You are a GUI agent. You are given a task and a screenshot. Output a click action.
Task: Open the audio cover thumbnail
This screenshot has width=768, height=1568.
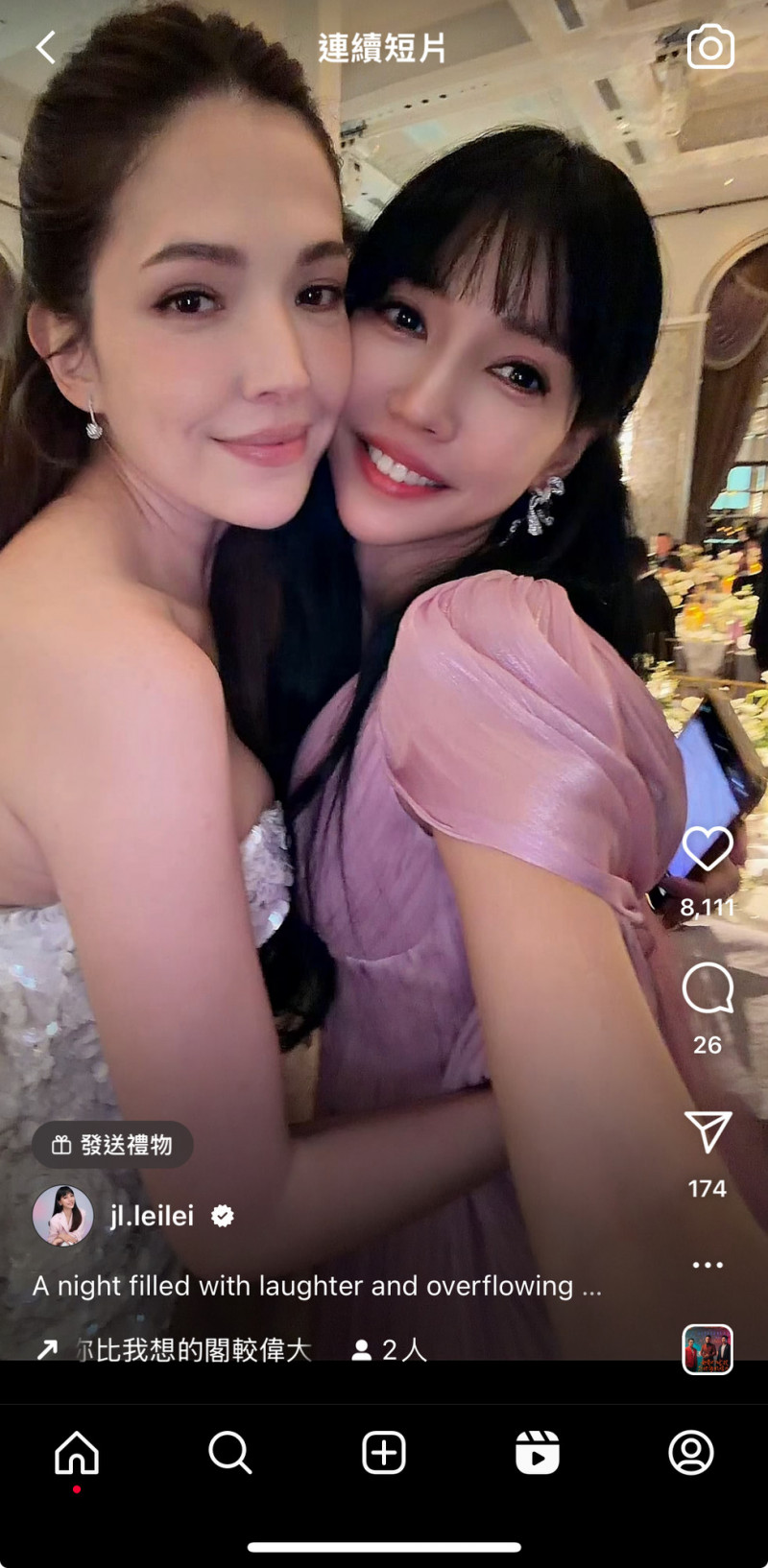[x=708, y=1349]
